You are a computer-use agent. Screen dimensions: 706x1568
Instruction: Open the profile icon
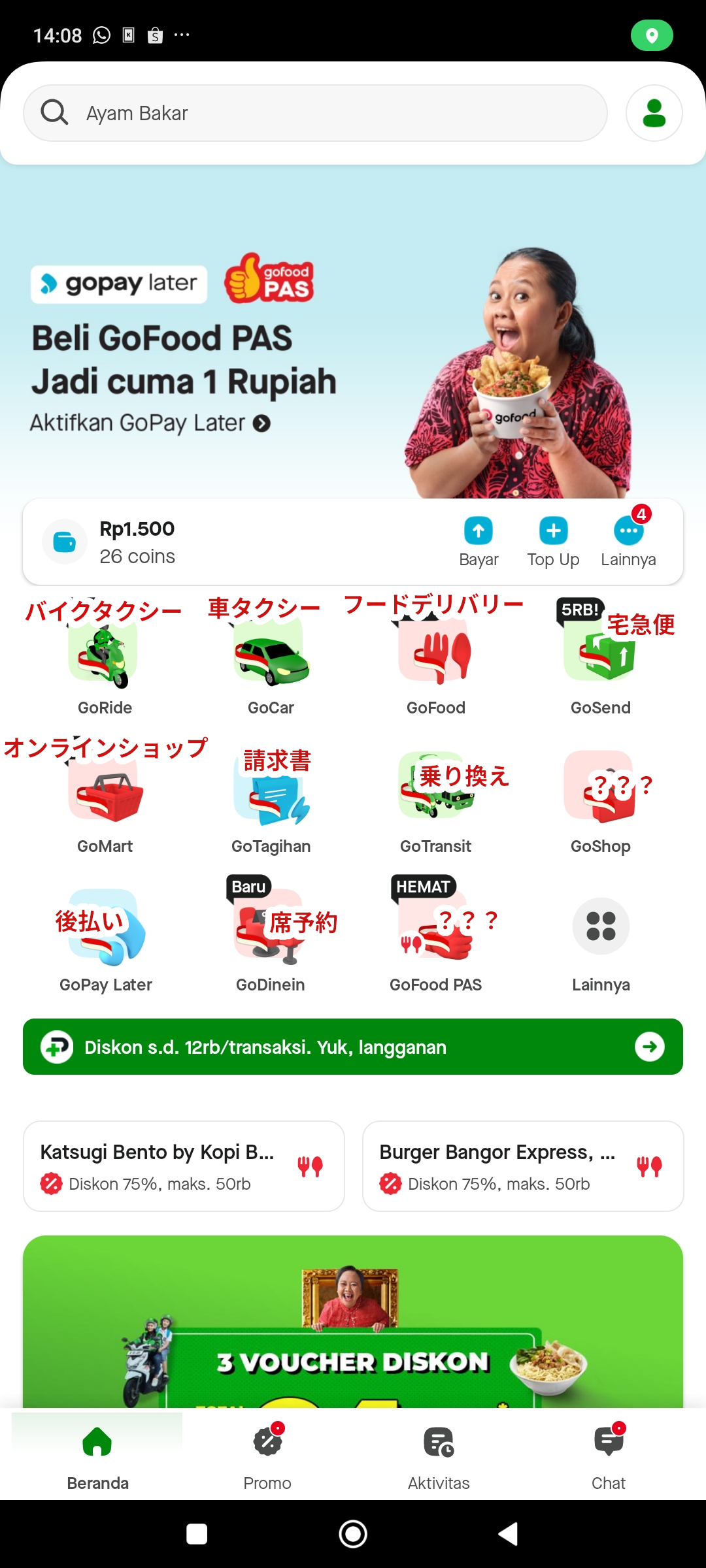pos(654,113)
